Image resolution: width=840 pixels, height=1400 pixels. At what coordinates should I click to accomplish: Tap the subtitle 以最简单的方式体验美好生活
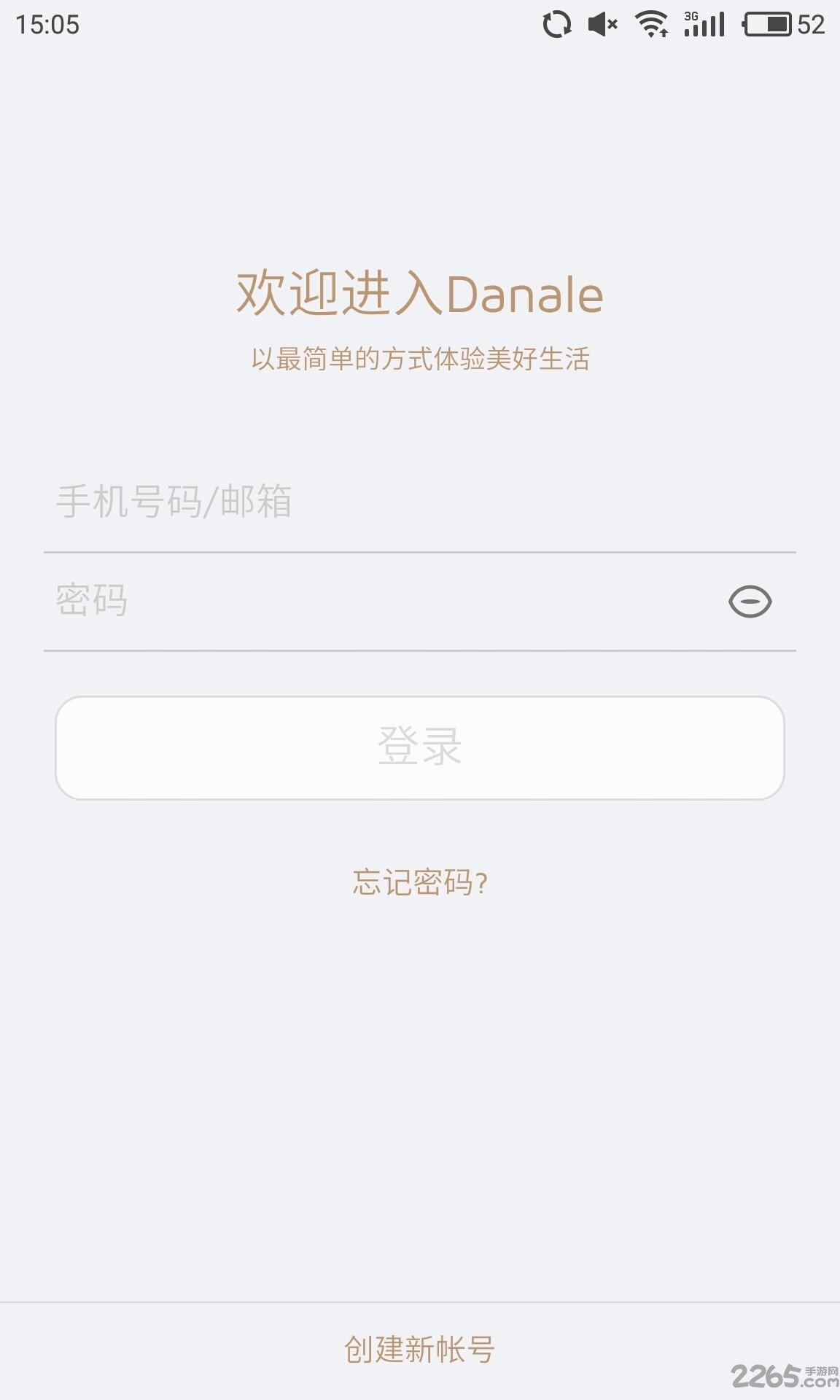point(420,359)
